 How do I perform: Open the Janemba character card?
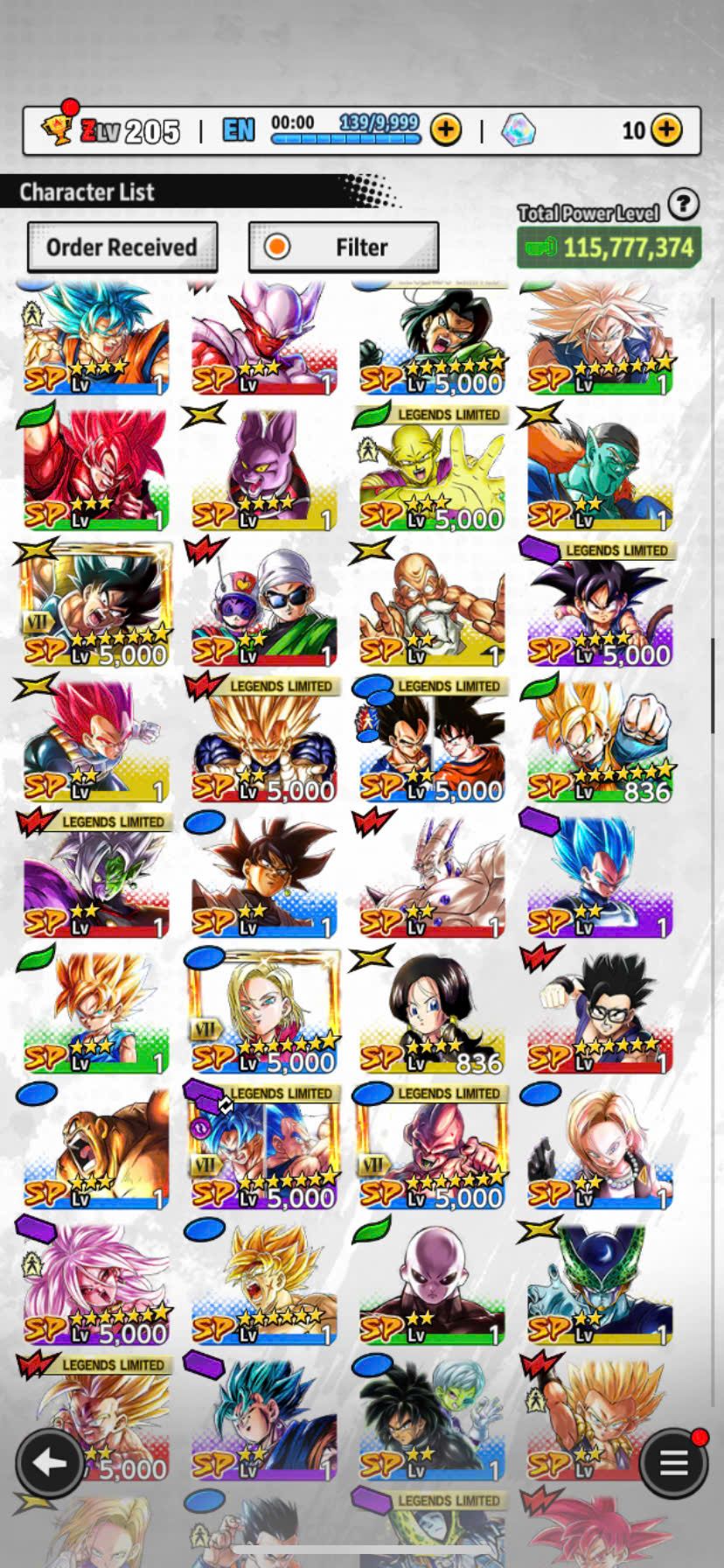coord(263,339)
